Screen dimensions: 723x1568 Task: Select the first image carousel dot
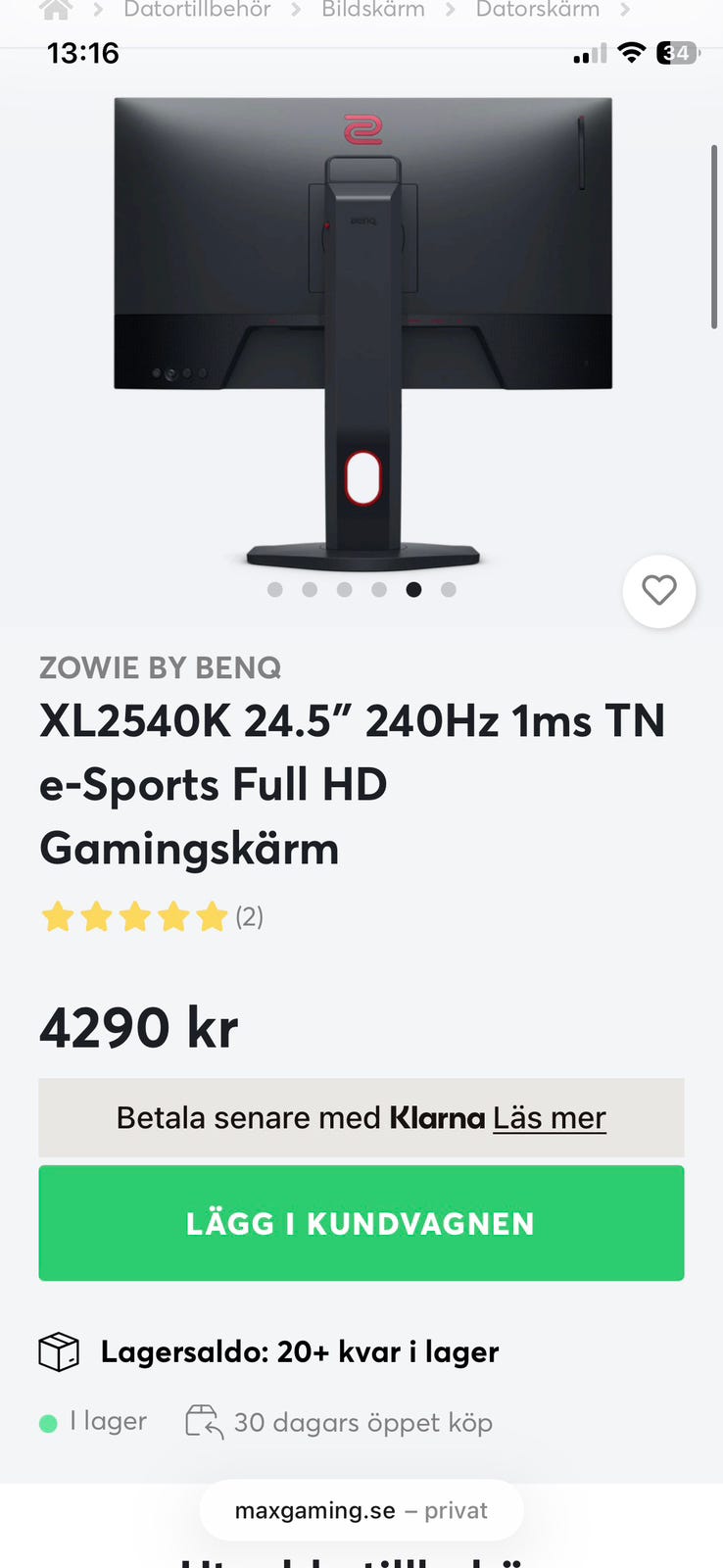click(x=275, y=590)
